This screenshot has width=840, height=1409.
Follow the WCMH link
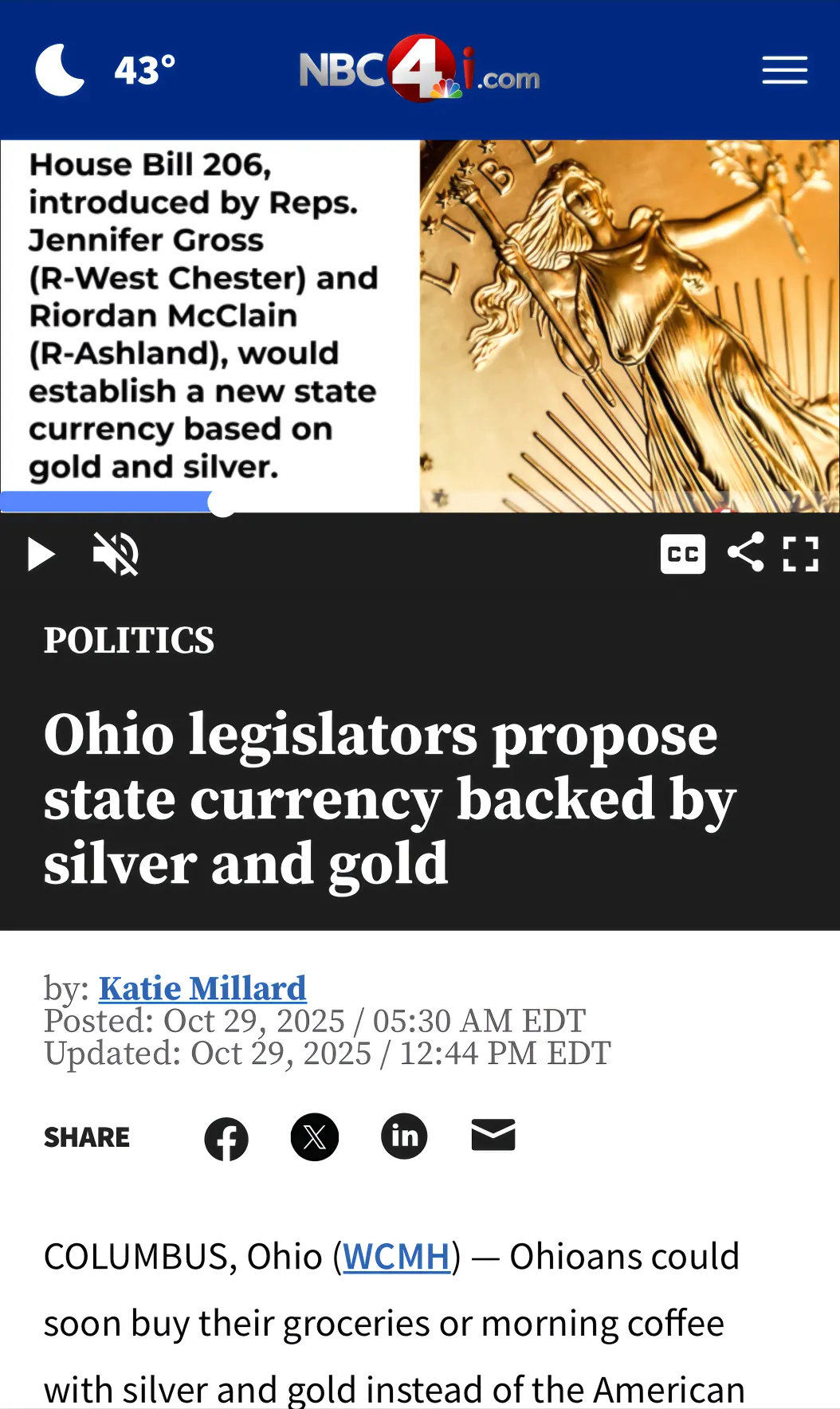click(396, 1257)
